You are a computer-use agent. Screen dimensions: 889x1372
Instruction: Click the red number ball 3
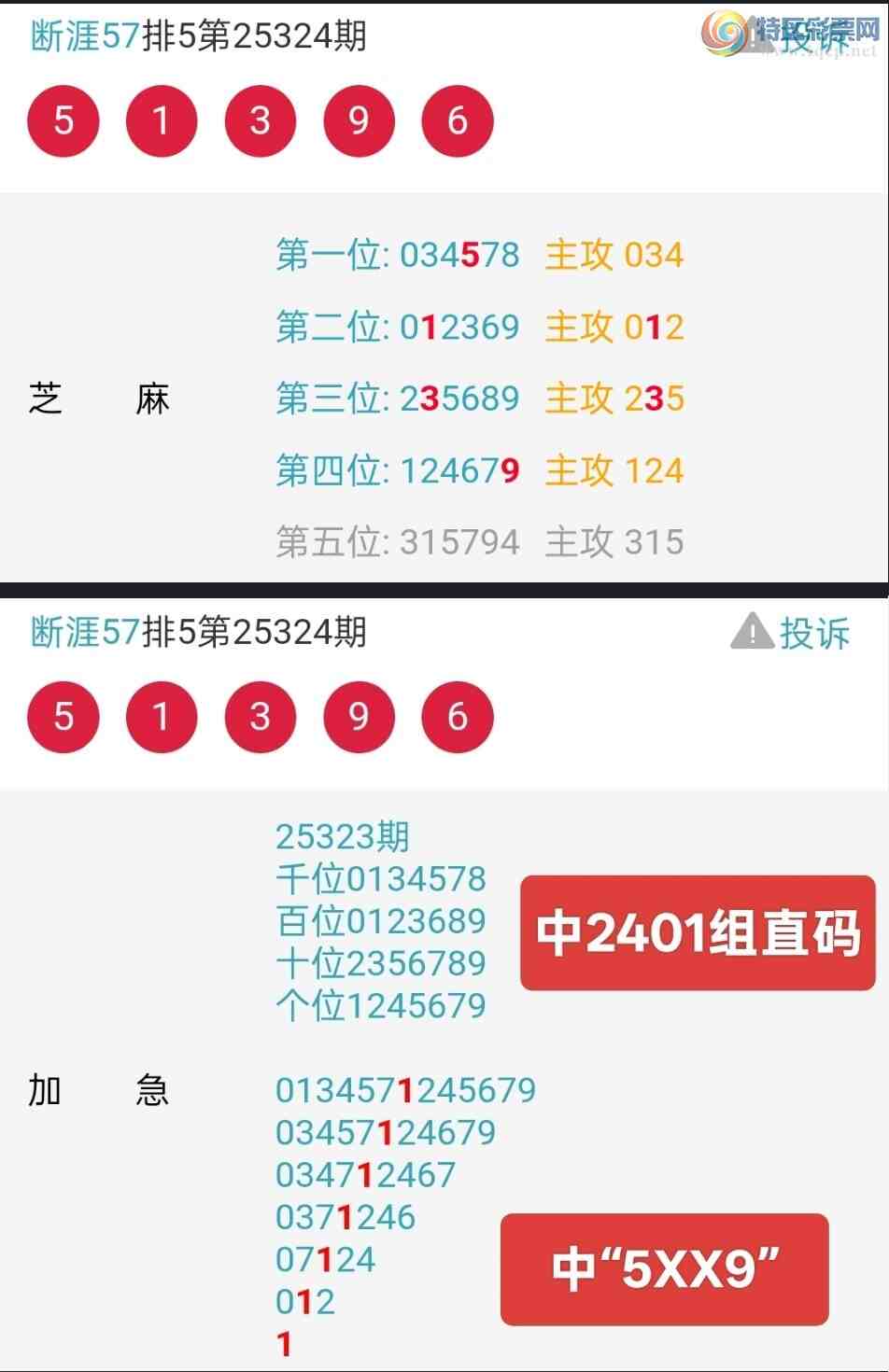coord(260,120)
